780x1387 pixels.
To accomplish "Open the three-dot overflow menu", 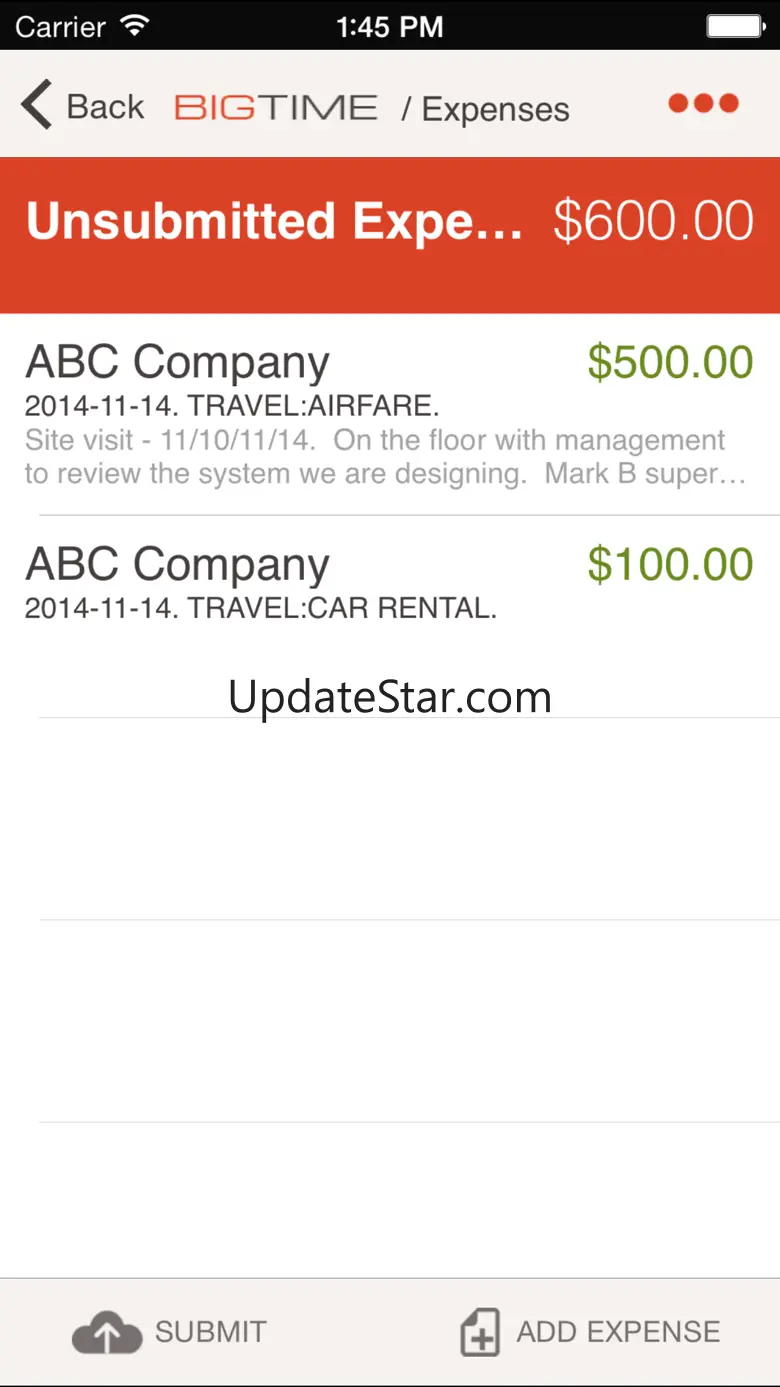I will pyautogui.click(x=703, y=103).
